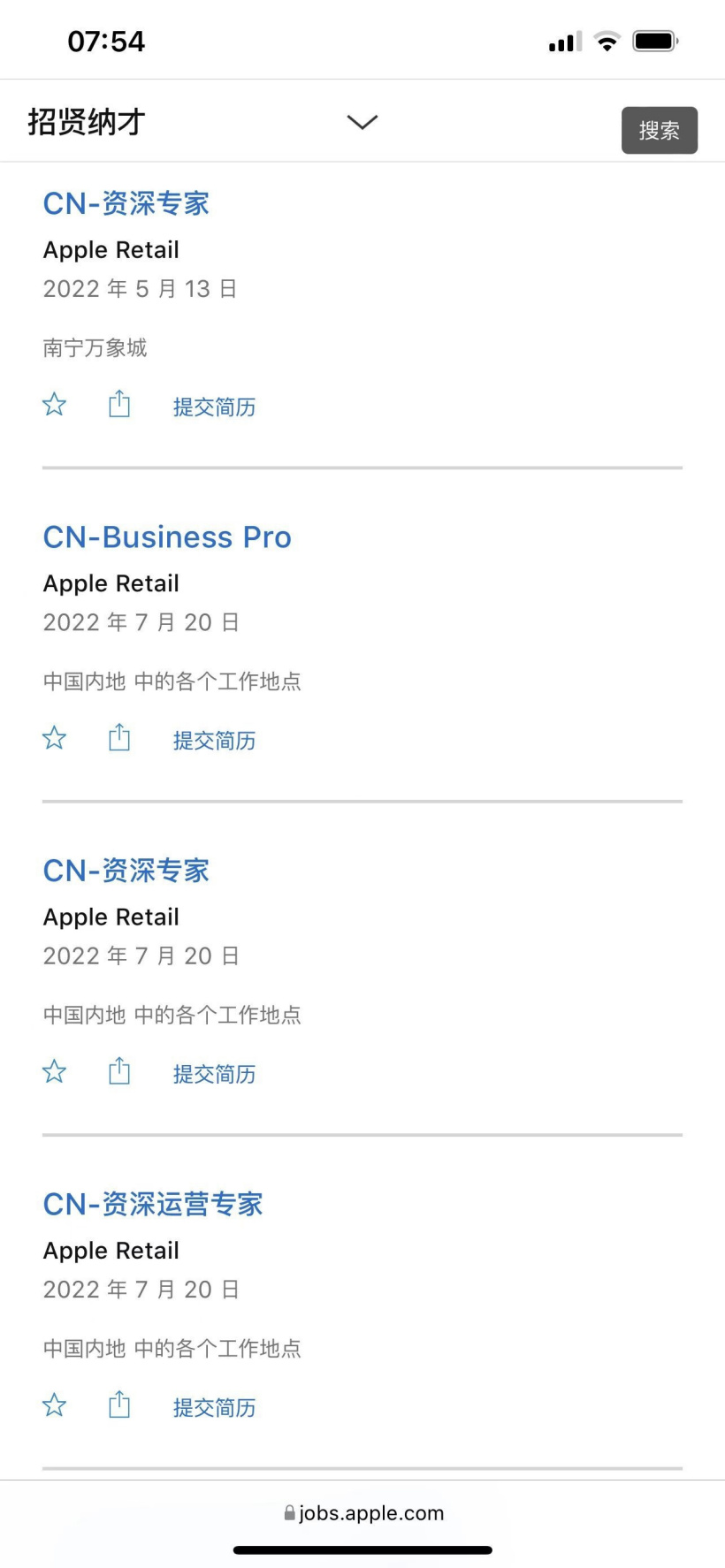Tap 提交简历 for the 南宁万象城 job
725x1568 pixels.
(x=214, y=407)
